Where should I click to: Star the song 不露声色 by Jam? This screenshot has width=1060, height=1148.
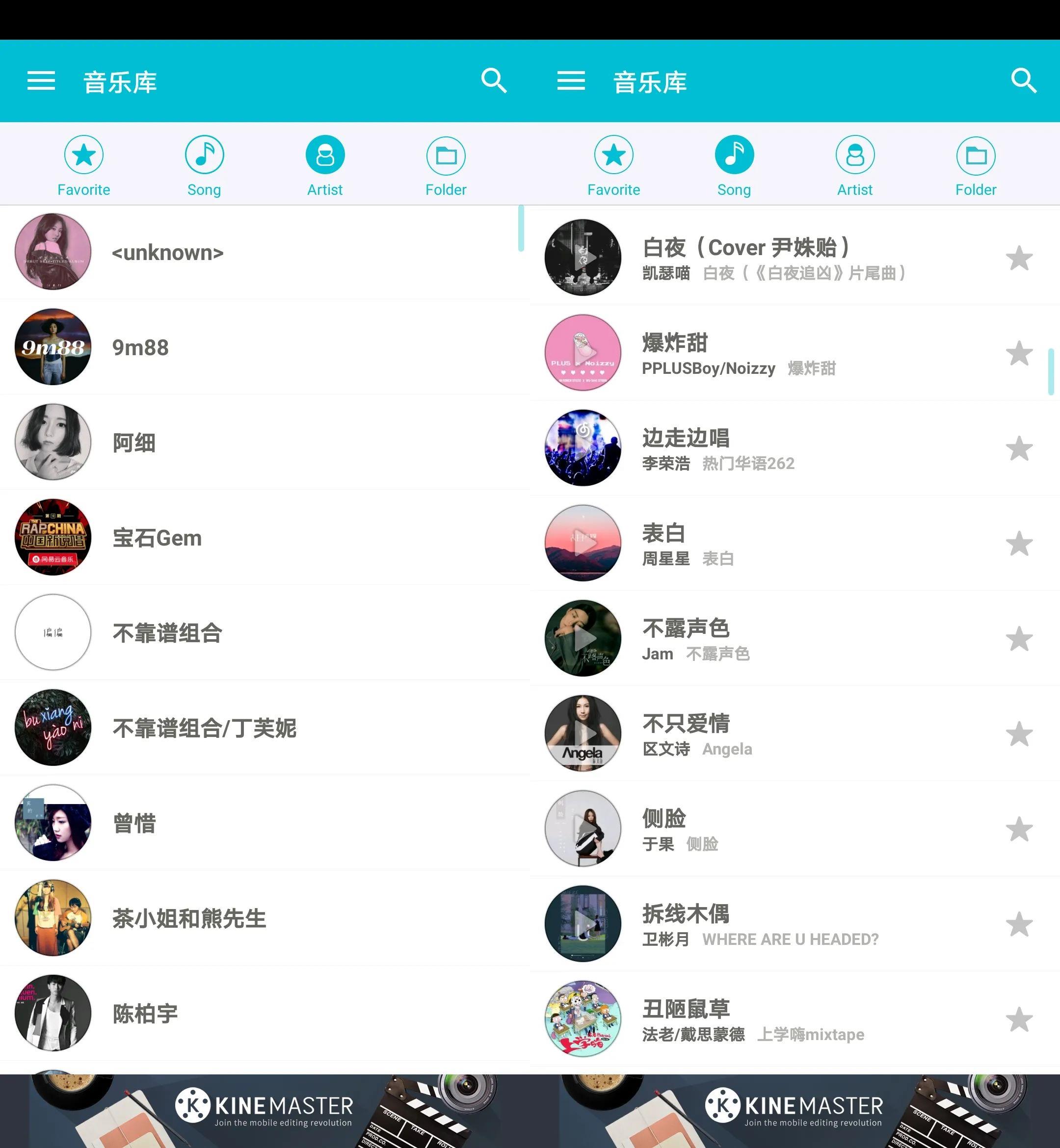point(1019,639)
